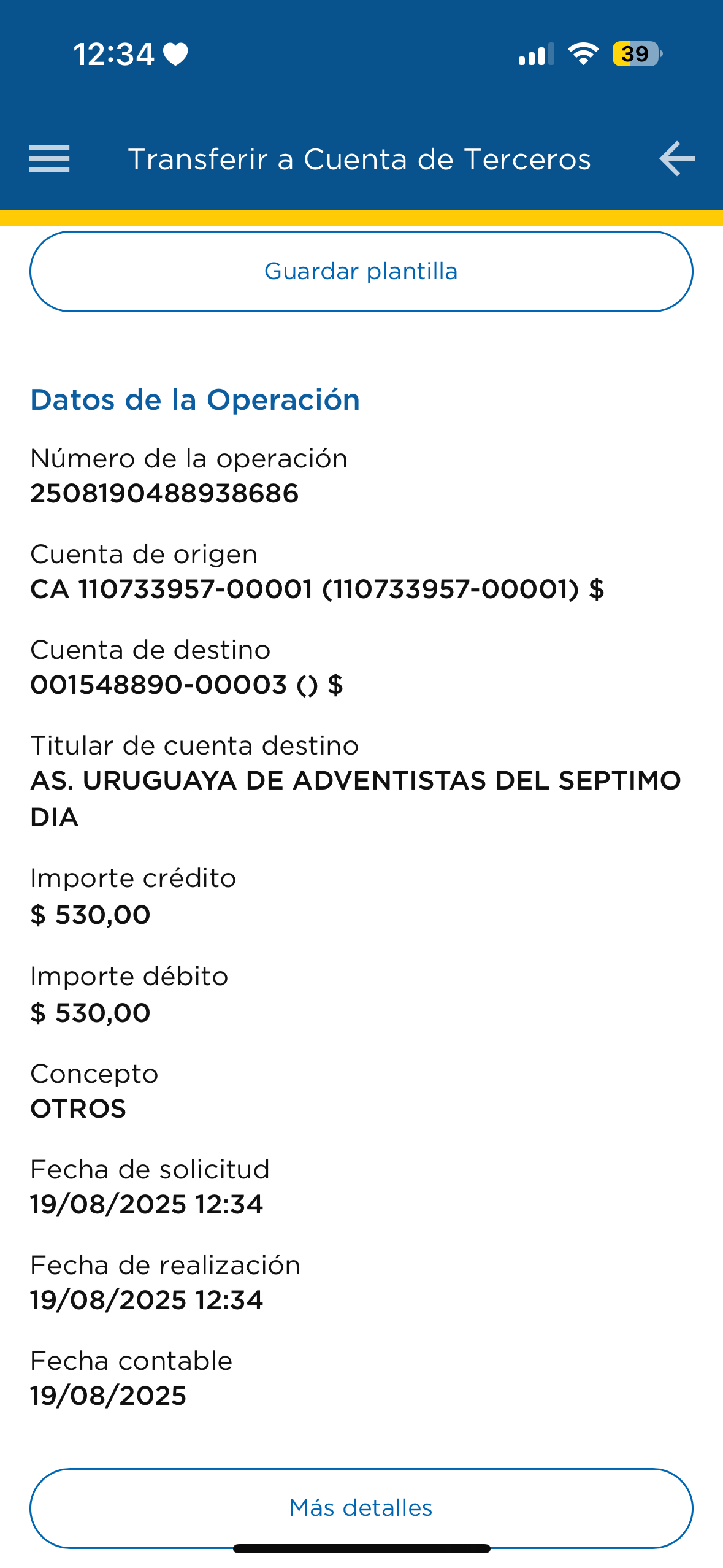Open Más detalles of the operation
The height and width of the screenshot is (1568, 723).
click(361, 1507)
